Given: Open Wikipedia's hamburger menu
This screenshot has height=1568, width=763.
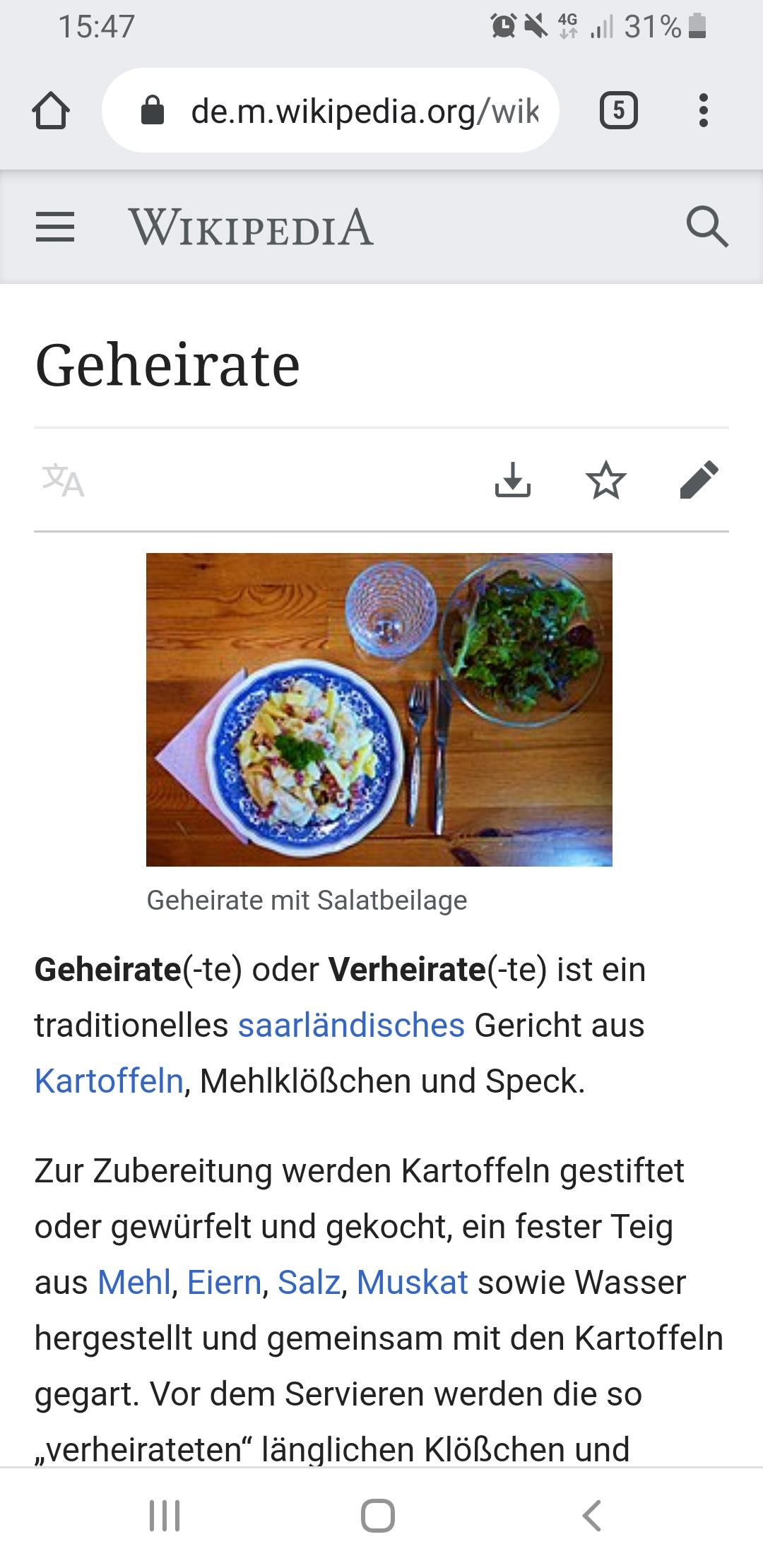Looking at the screenshot, I should (x=55, y=227).
